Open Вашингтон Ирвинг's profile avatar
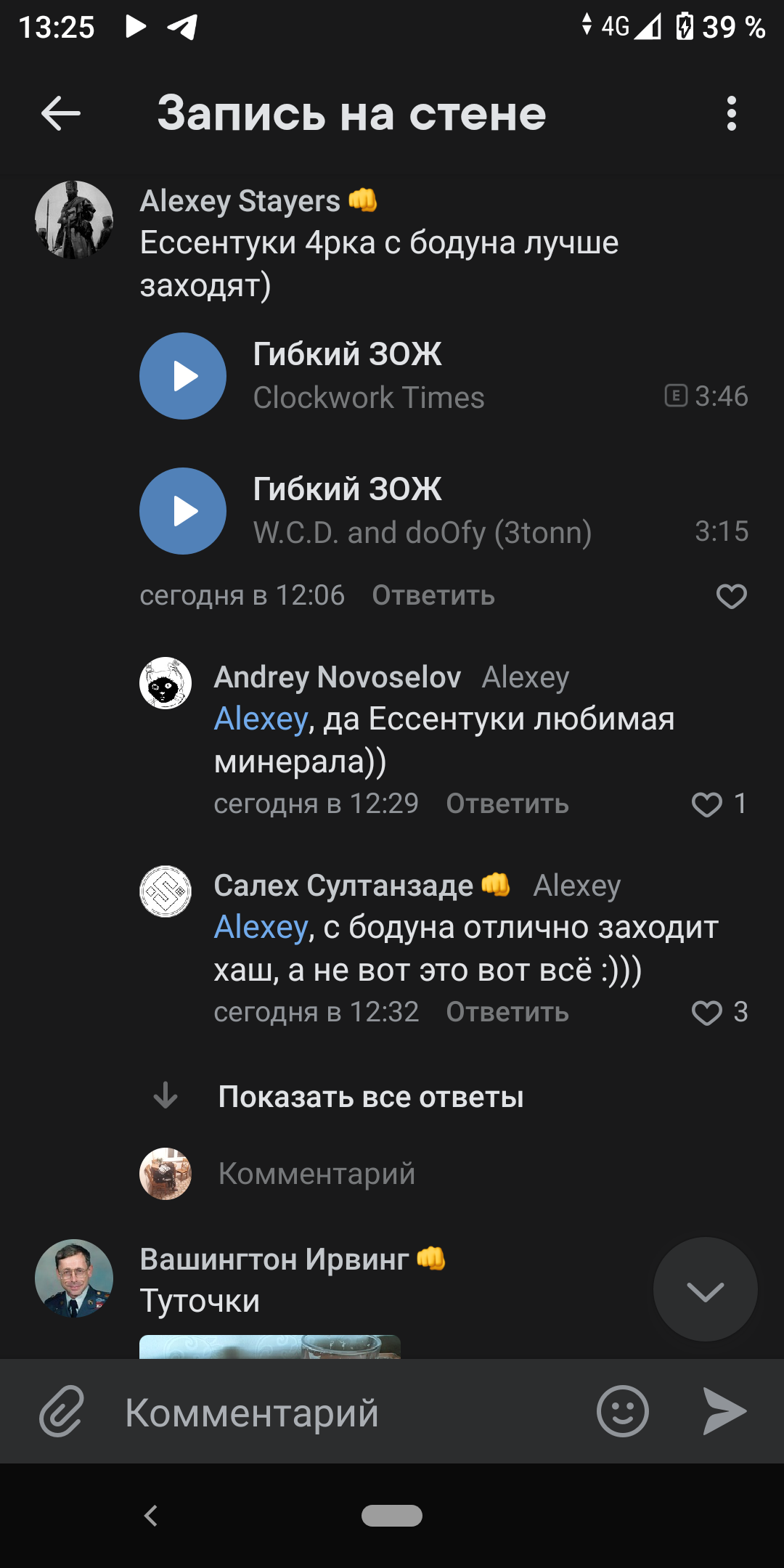 tap(74, 1278)
